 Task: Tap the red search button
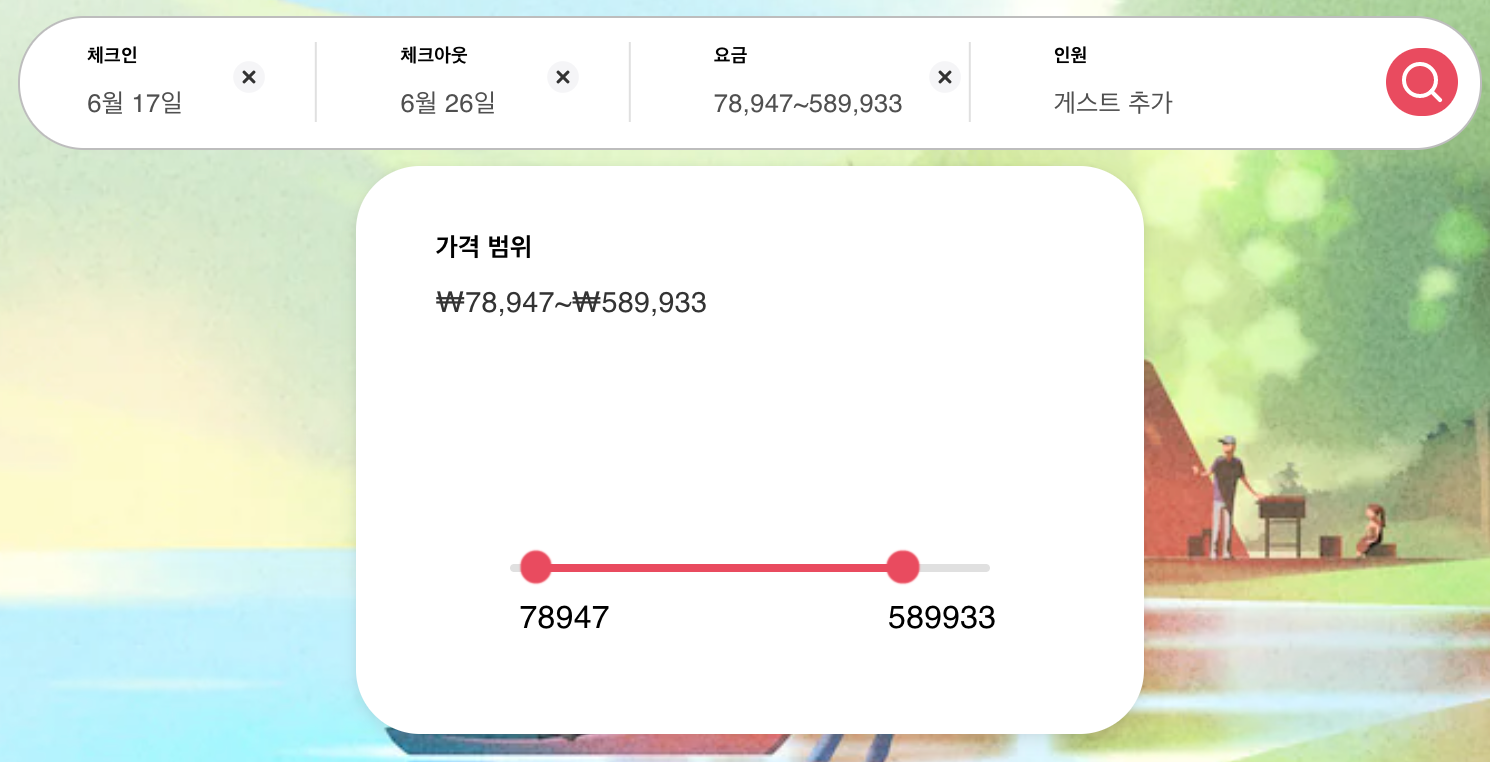(1421, 82)
